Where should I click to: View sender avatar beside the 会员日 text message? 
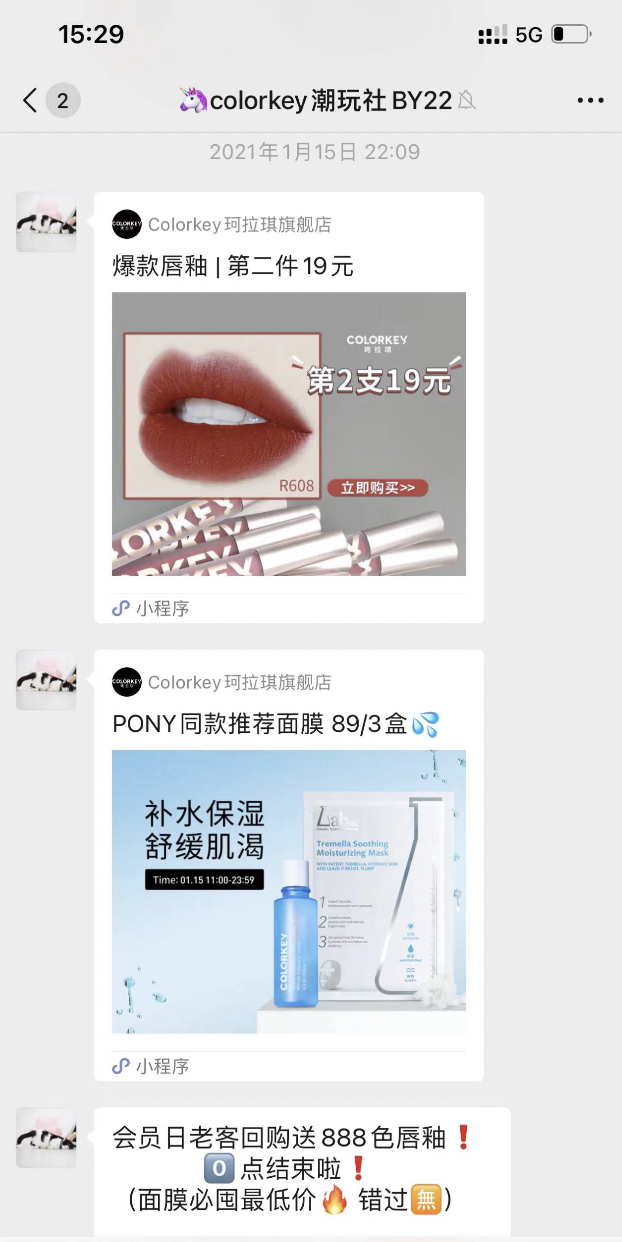point(46,1137)
